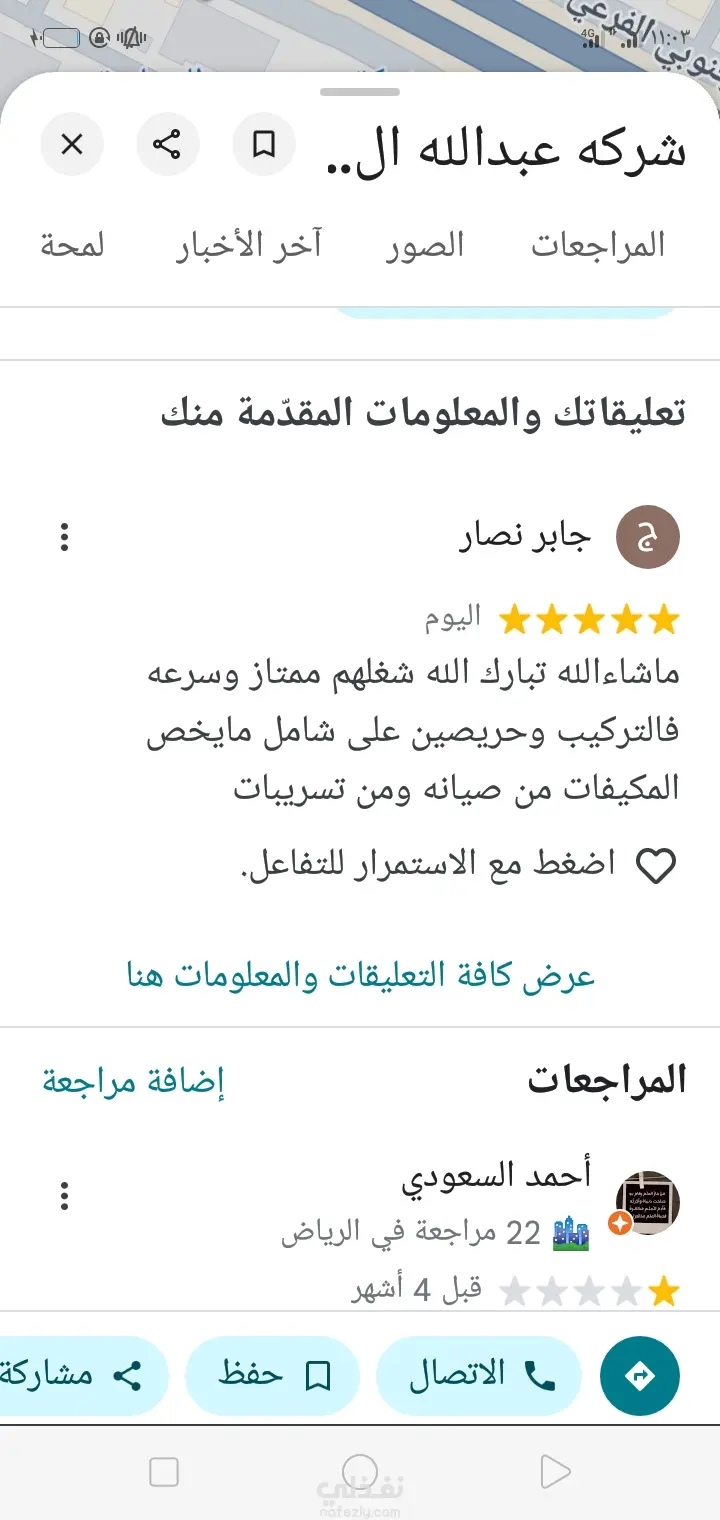Start directions with the teal arrow button
This screenshot has width=720, height=1520.
coord(640,1376)
